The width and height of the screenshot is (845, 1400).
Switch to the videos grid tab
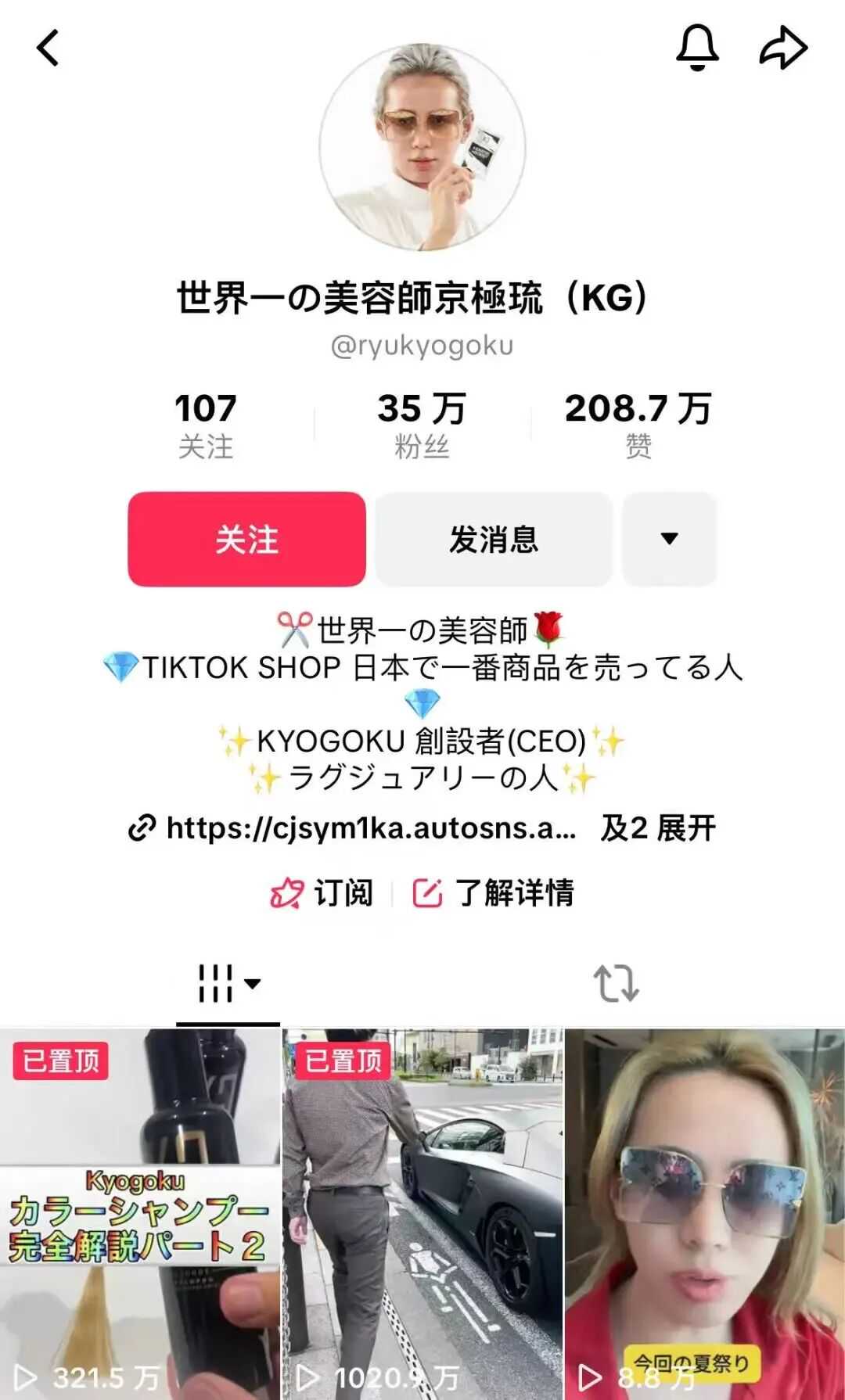[x=228, y=983]
